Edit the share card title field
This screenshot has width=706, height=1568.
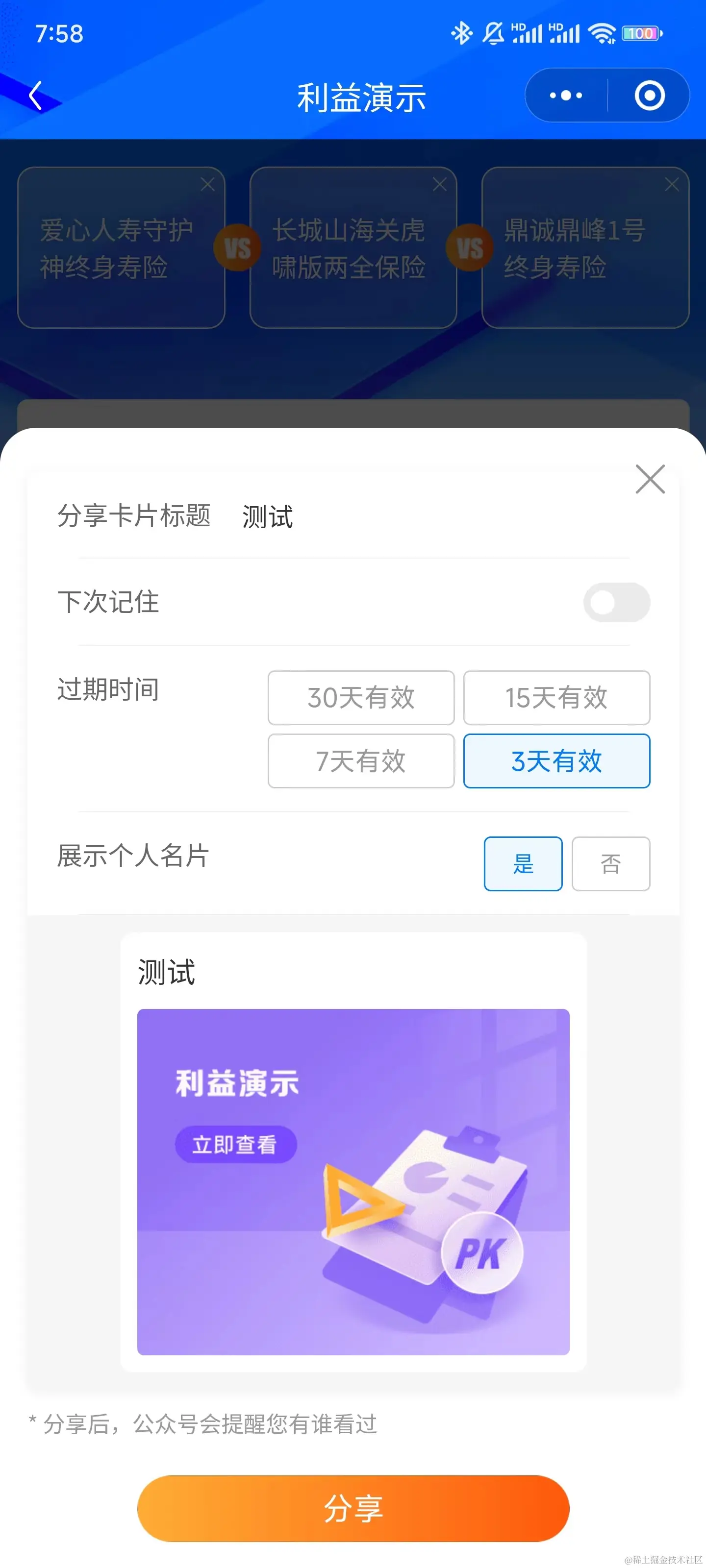click(427, 517)
